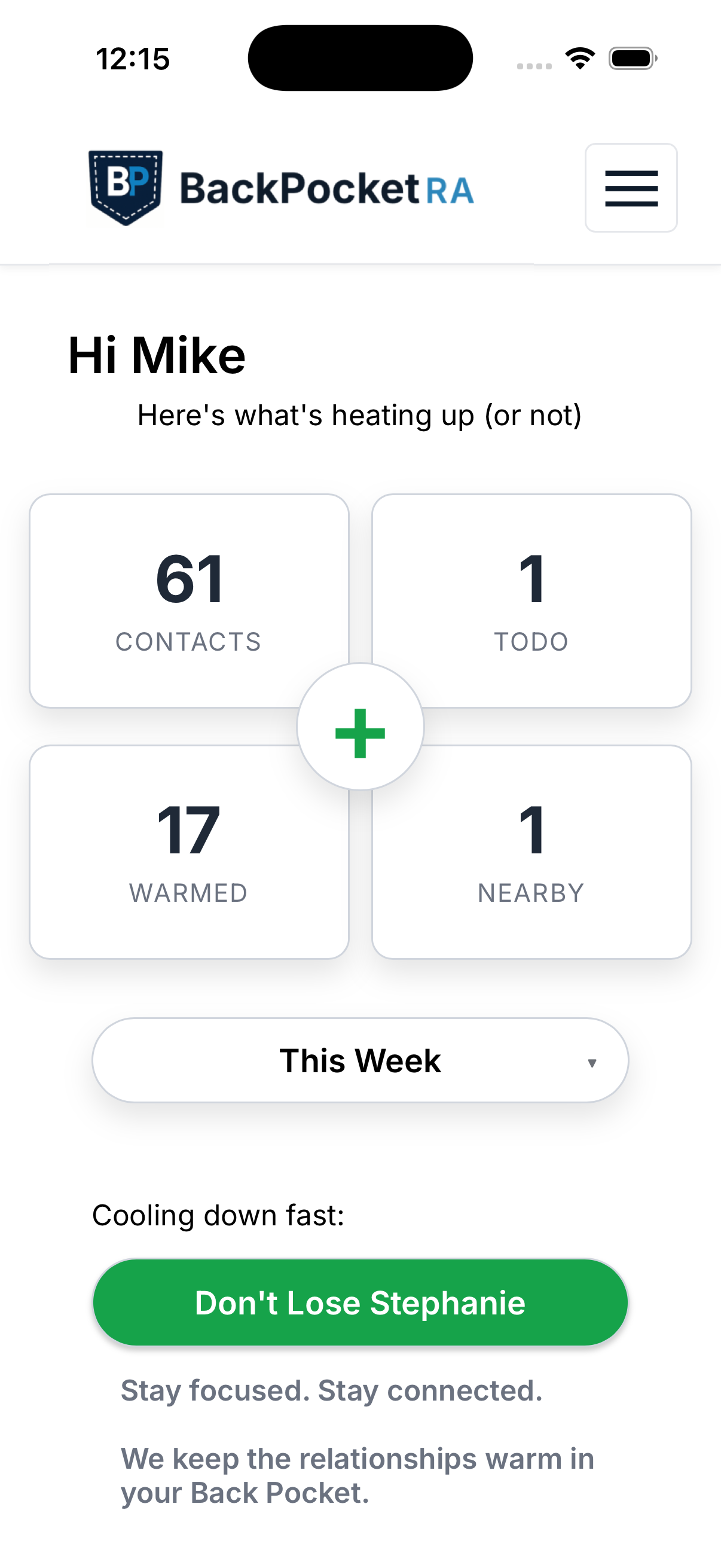Image resolution: width=721 pixels, height=1568 pixels.
Task: Select the Wi-Fi status icon
Action: [580, 57]
